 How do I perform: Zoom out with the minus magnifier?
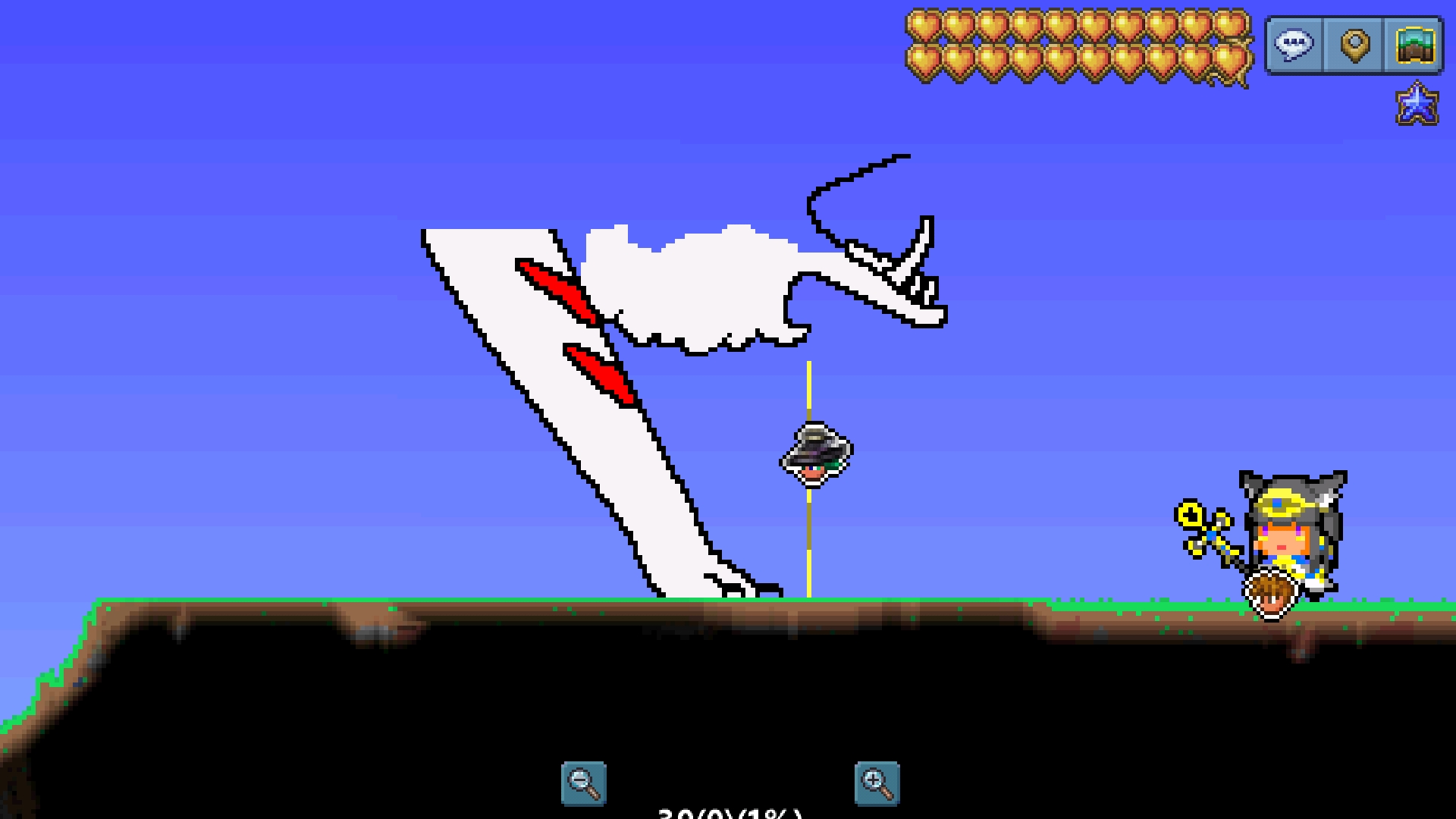tap(583, 783)
